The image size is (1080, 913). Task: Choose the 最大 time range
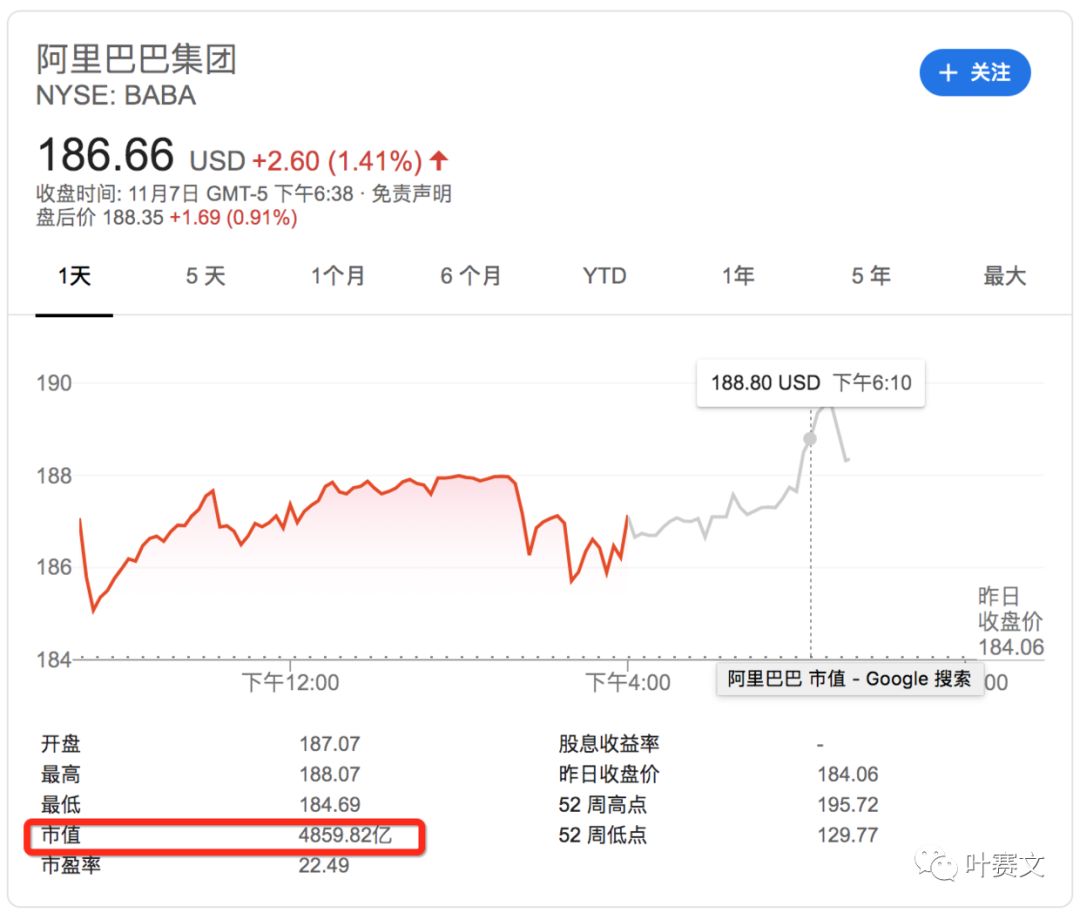tap(1004, 276)
